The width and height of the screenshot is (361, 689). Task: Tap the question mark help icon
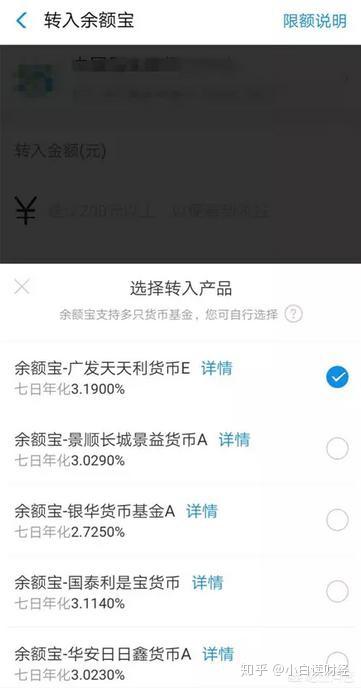293,314
